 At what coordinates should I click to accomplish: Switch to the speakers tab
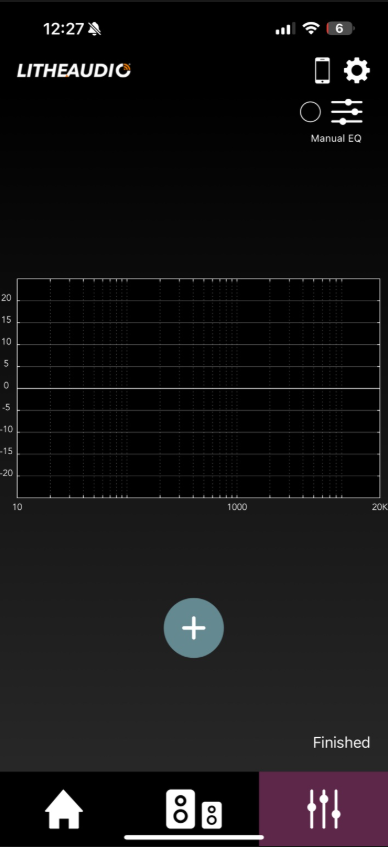point(193,809)
